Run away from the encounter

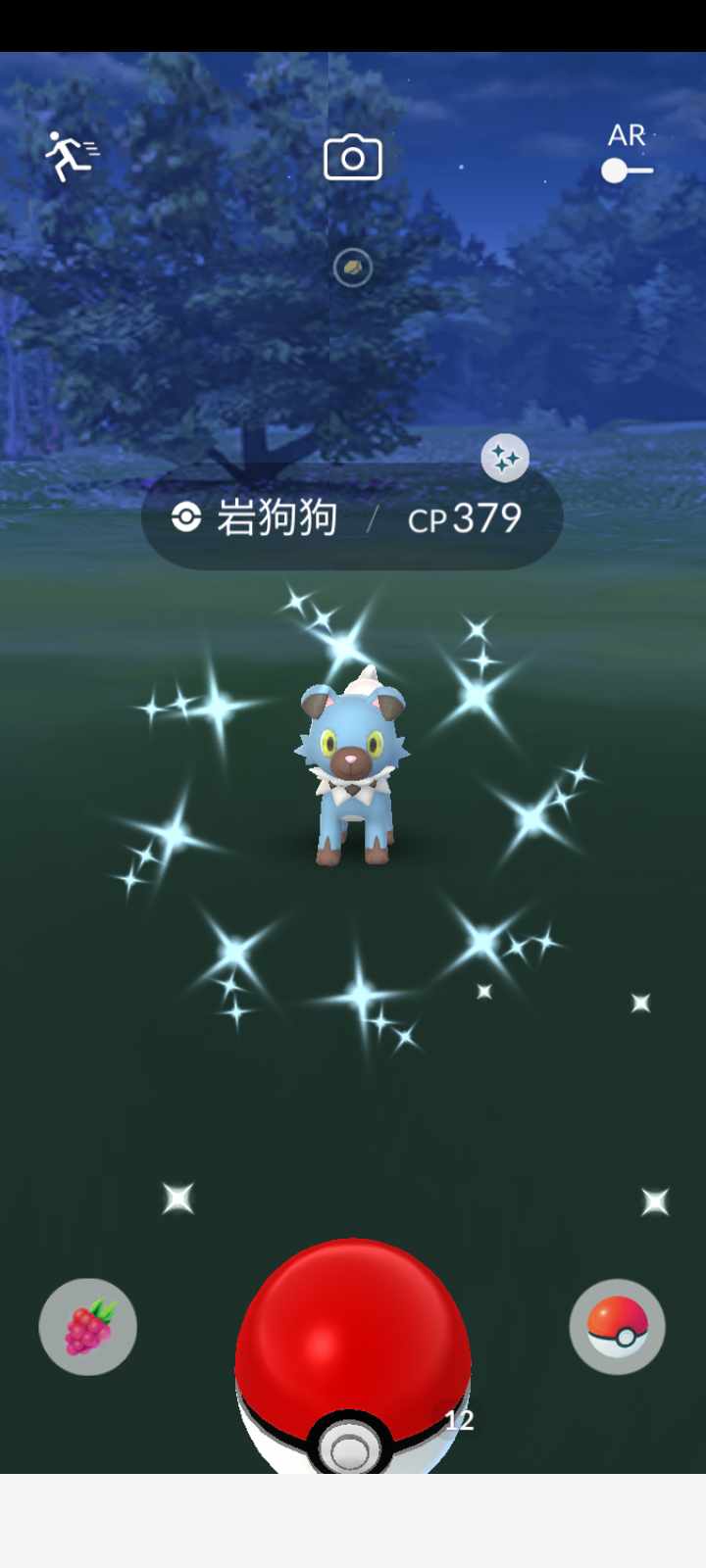pos(71,155)
